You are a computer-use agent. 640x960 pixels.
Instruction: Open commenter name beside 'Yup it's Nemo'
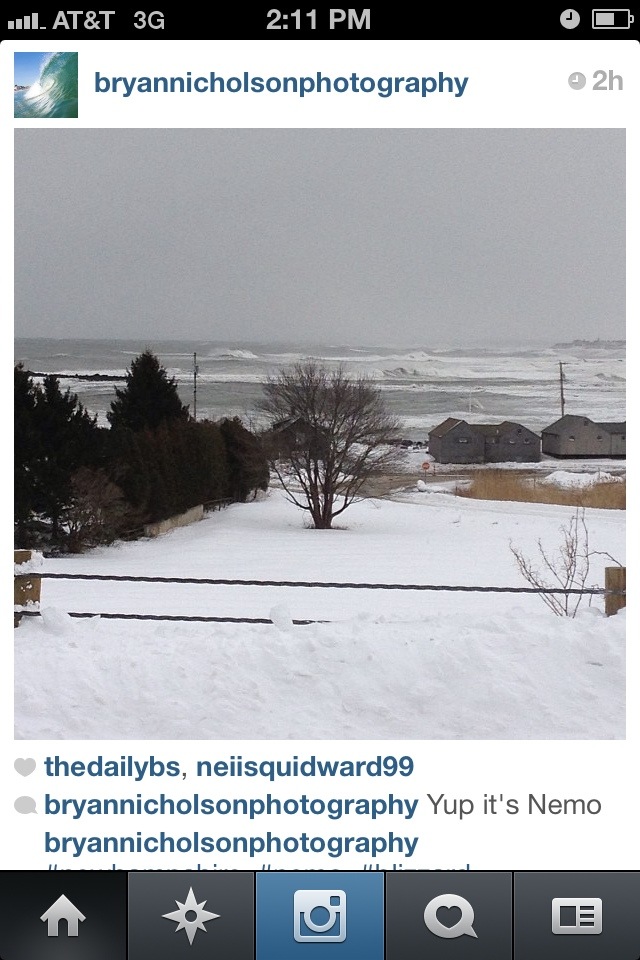tap(231, 804)
